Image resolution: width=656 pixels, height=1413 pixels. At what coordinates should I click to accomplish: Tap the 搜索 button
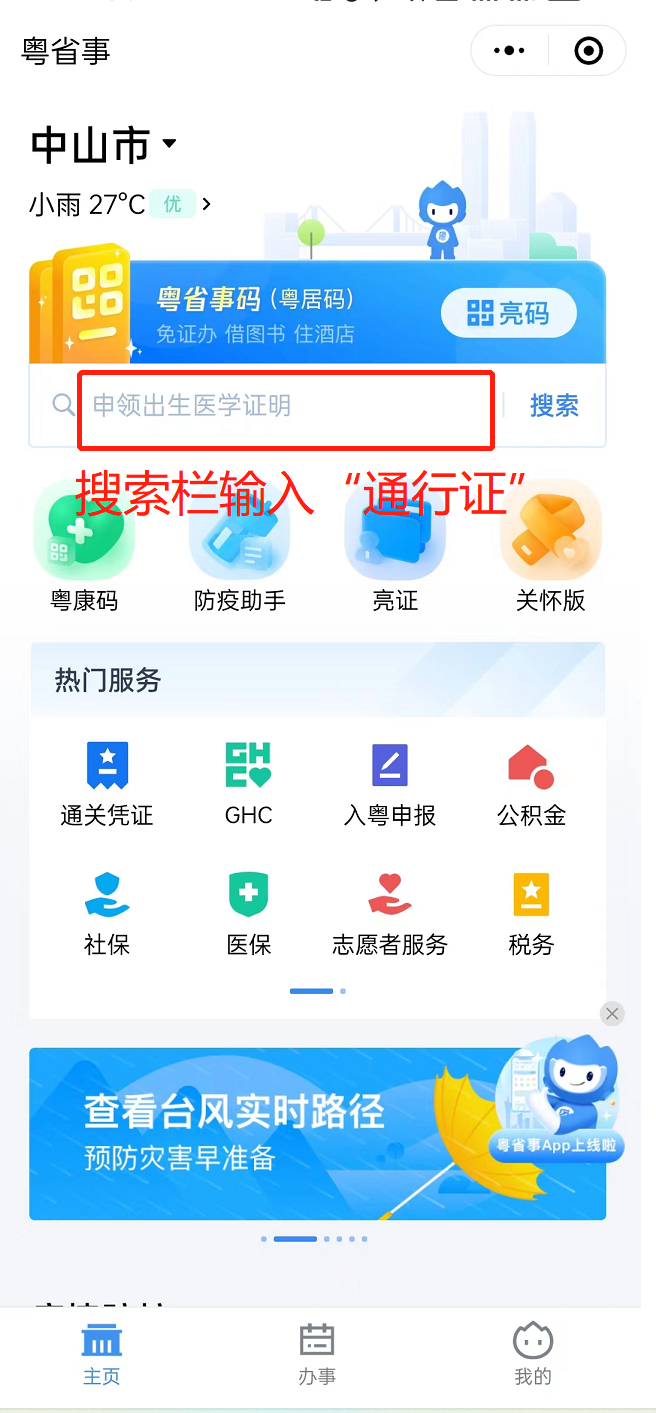tap(554, 406)
